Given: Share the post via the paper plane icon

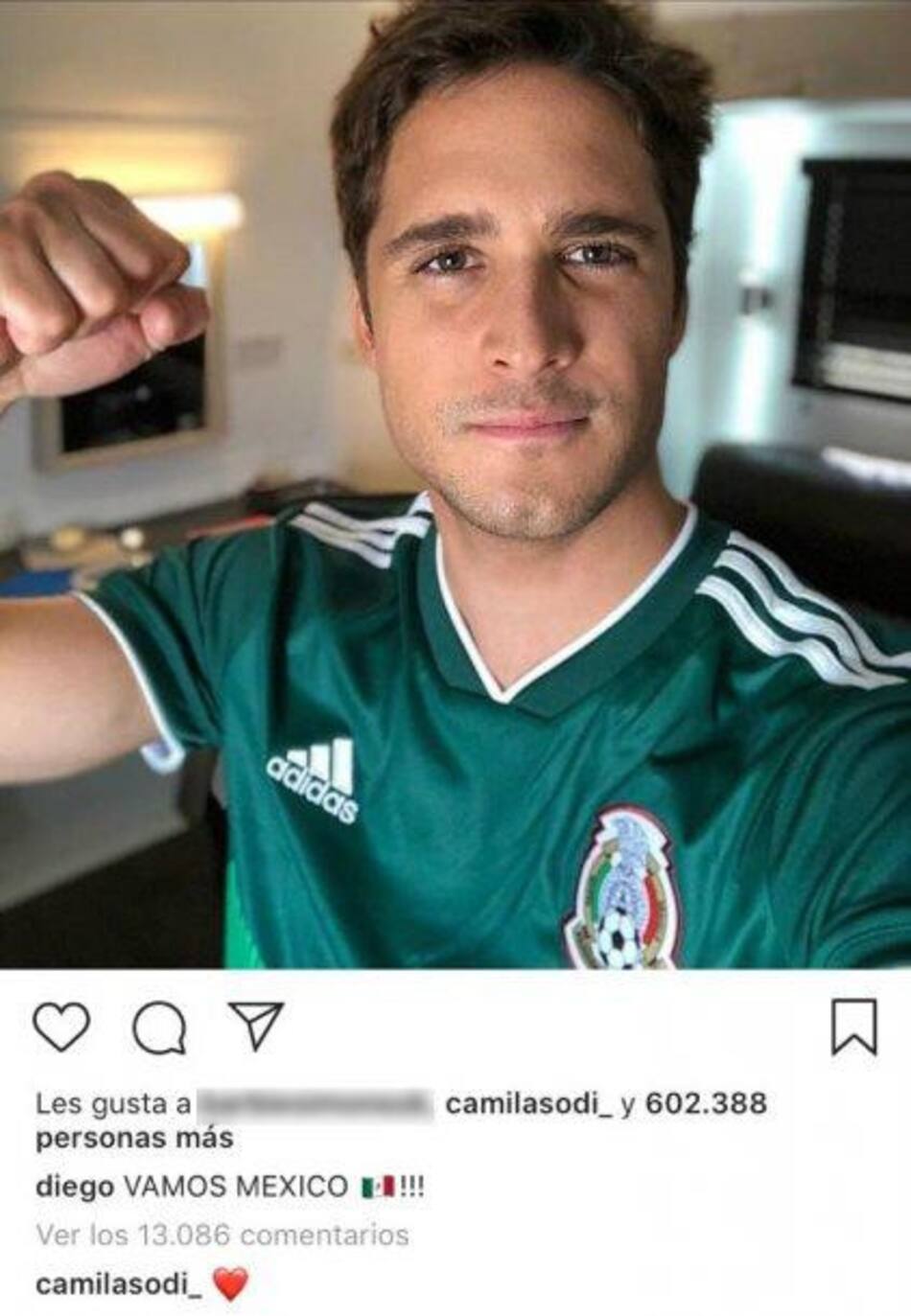Looking at the screenshot, I should tap(256, 1026).
